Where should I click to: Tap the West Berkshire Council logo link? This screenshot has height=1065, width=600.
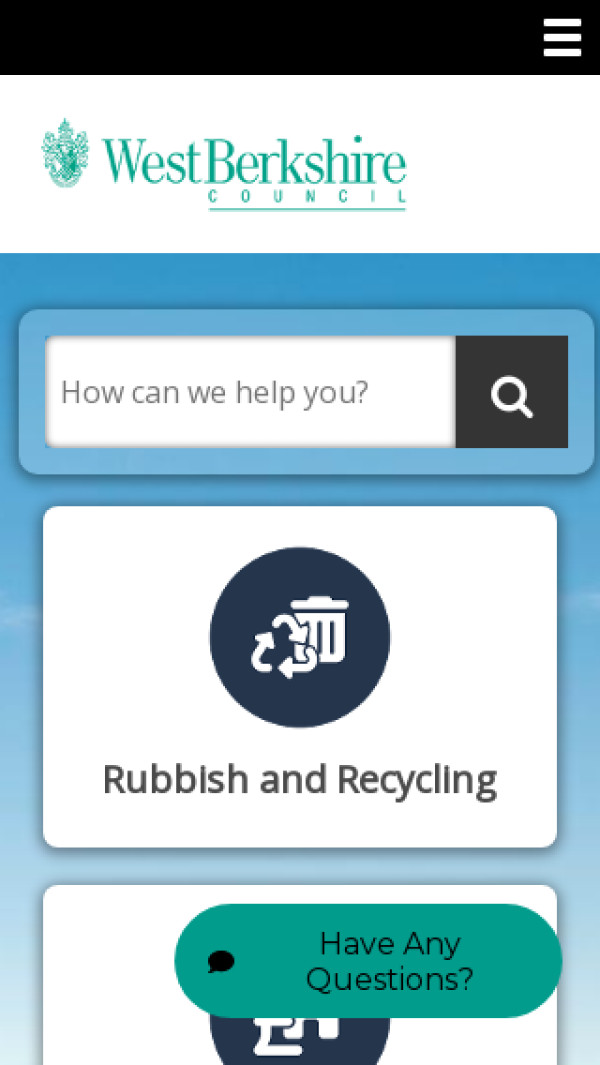click(x=224, y=164)
